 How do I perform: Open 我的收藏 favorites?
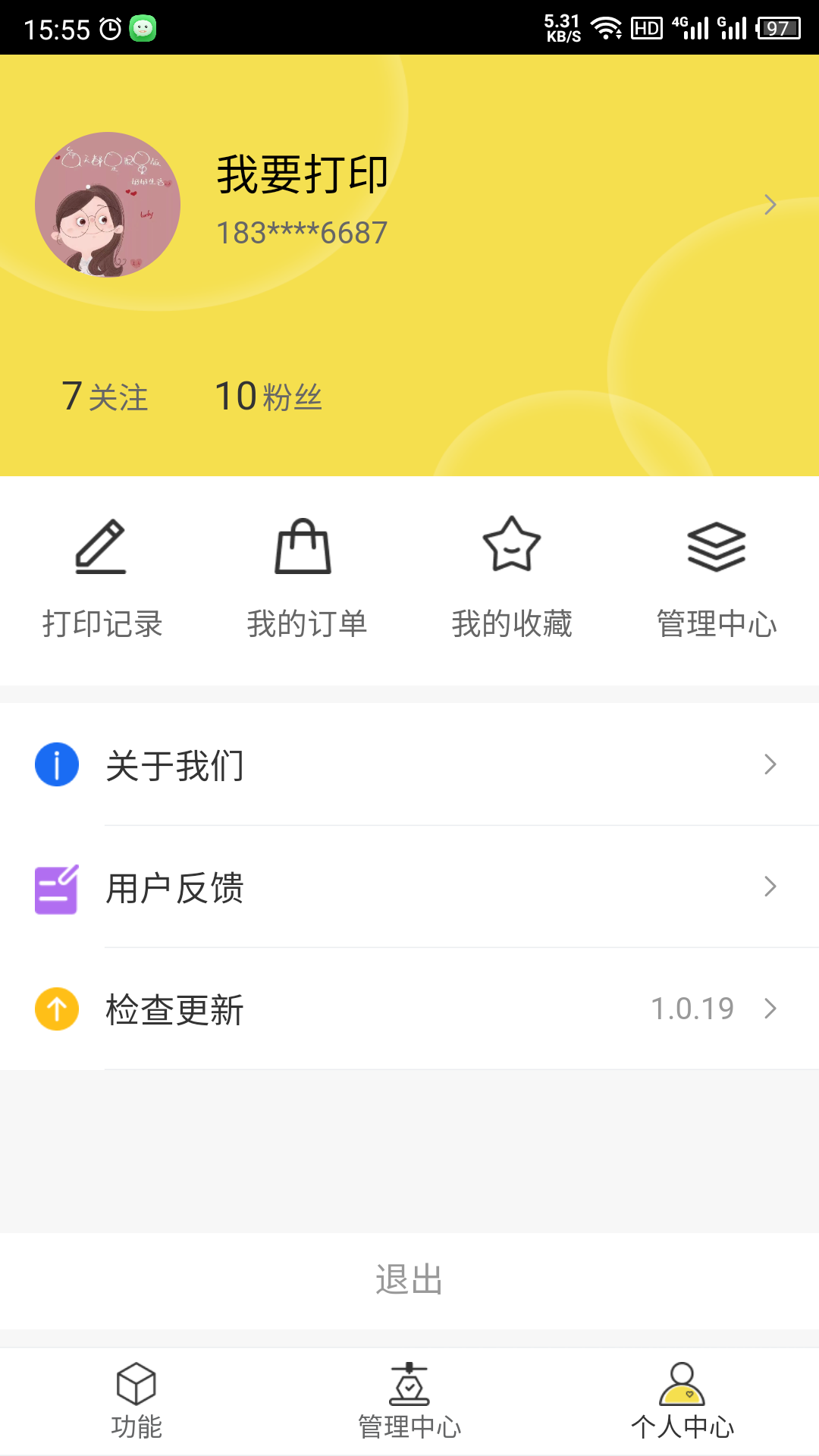tap(512, 579)
